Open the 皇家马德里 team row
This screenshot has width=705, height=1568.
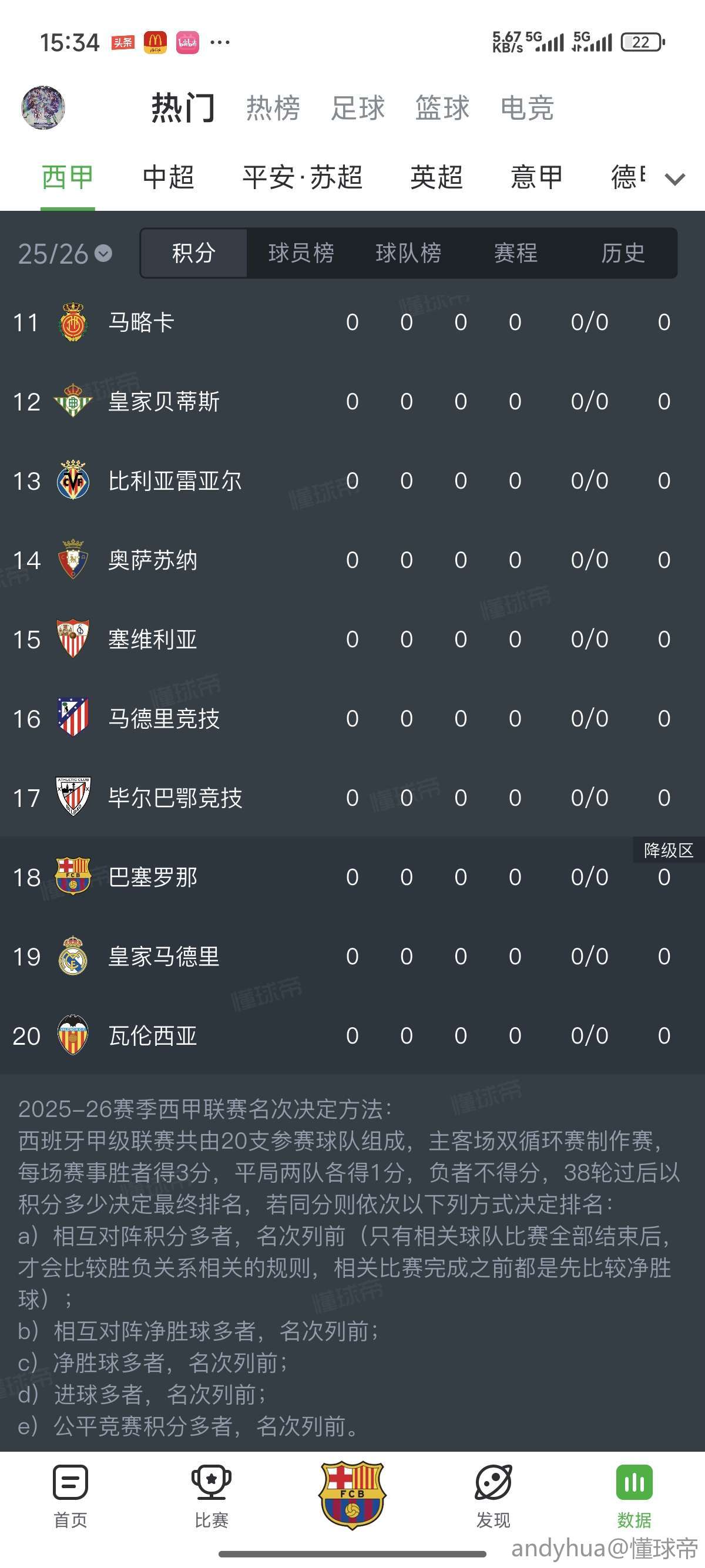(352, 956)
